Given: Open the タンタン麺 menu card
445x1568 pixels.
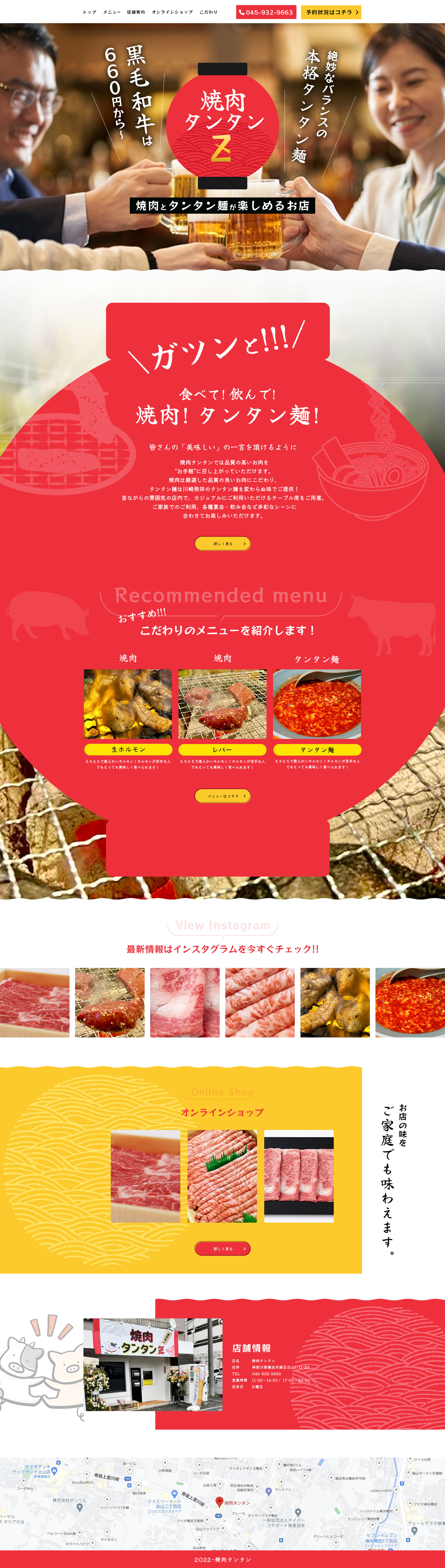Looking at the screenshot, I should pyautogui.click(x=317, y=704).
